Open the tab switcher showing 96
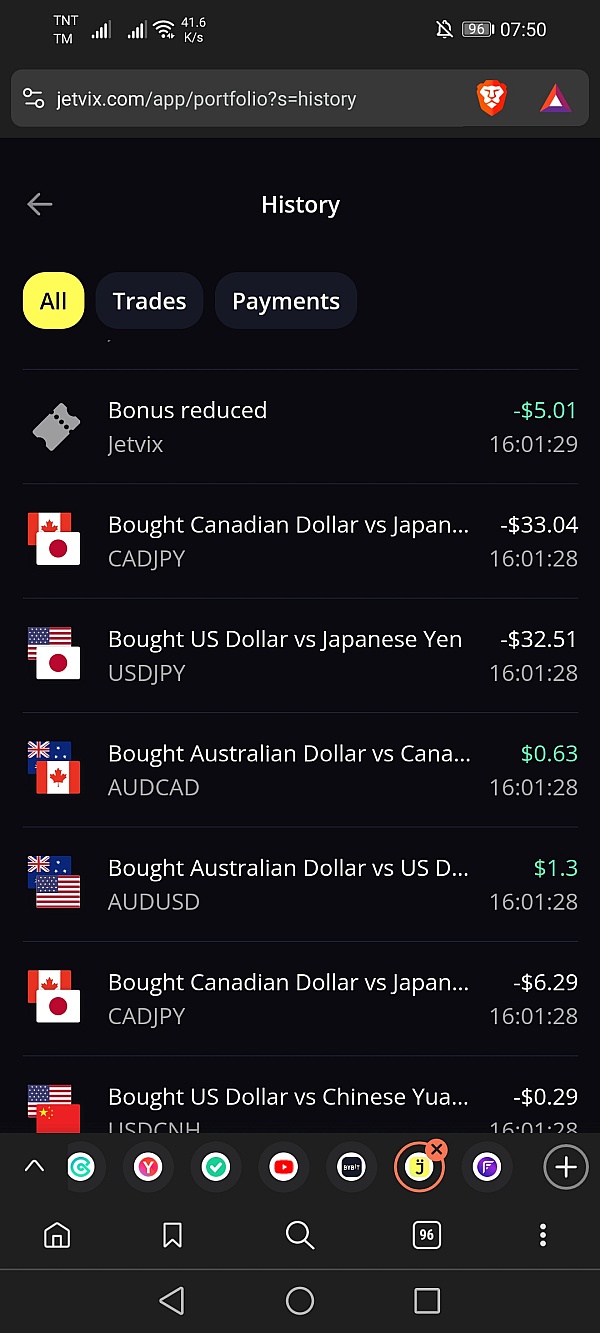This screenshot has width=600, height=1333. point(427,1235)
